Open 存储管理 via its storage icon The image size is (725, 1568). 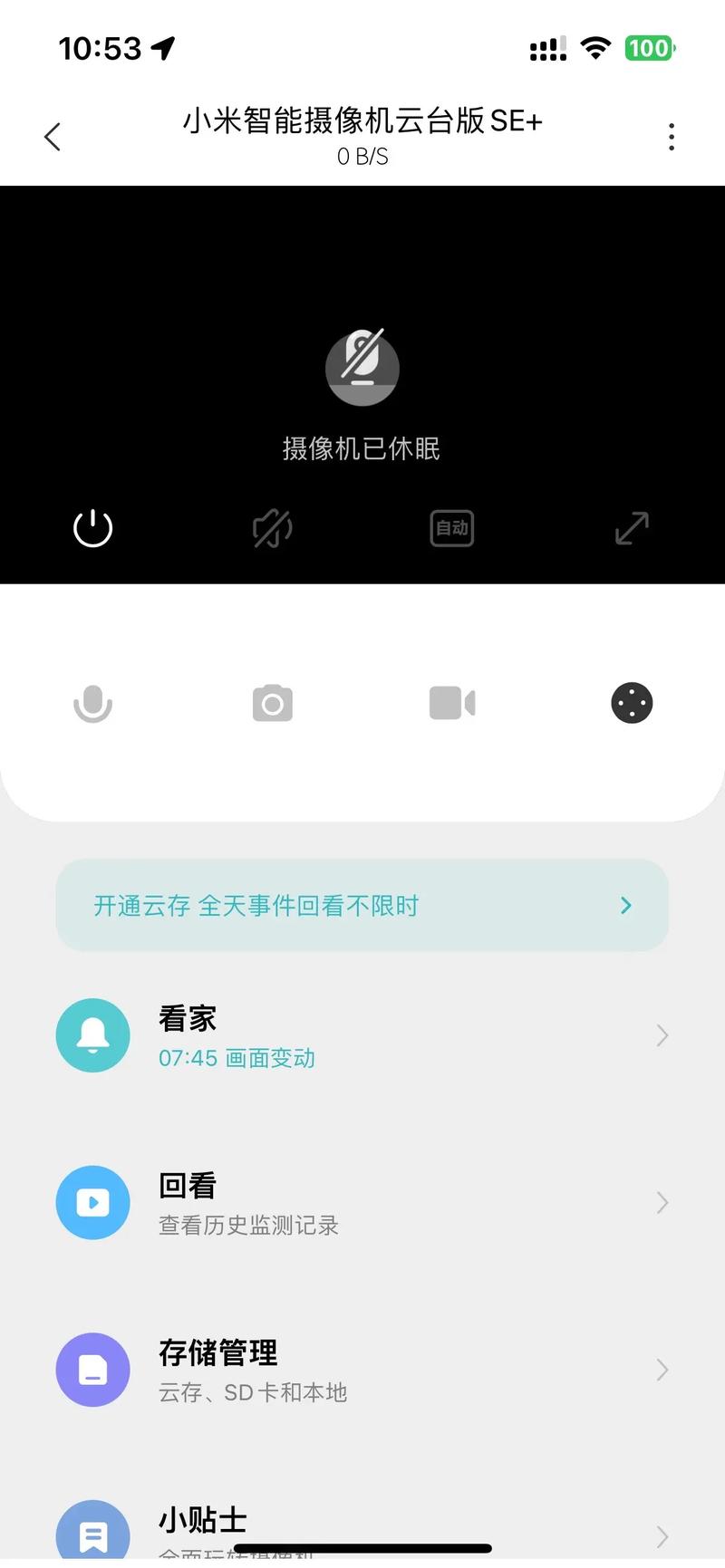tap(92, 1370)
